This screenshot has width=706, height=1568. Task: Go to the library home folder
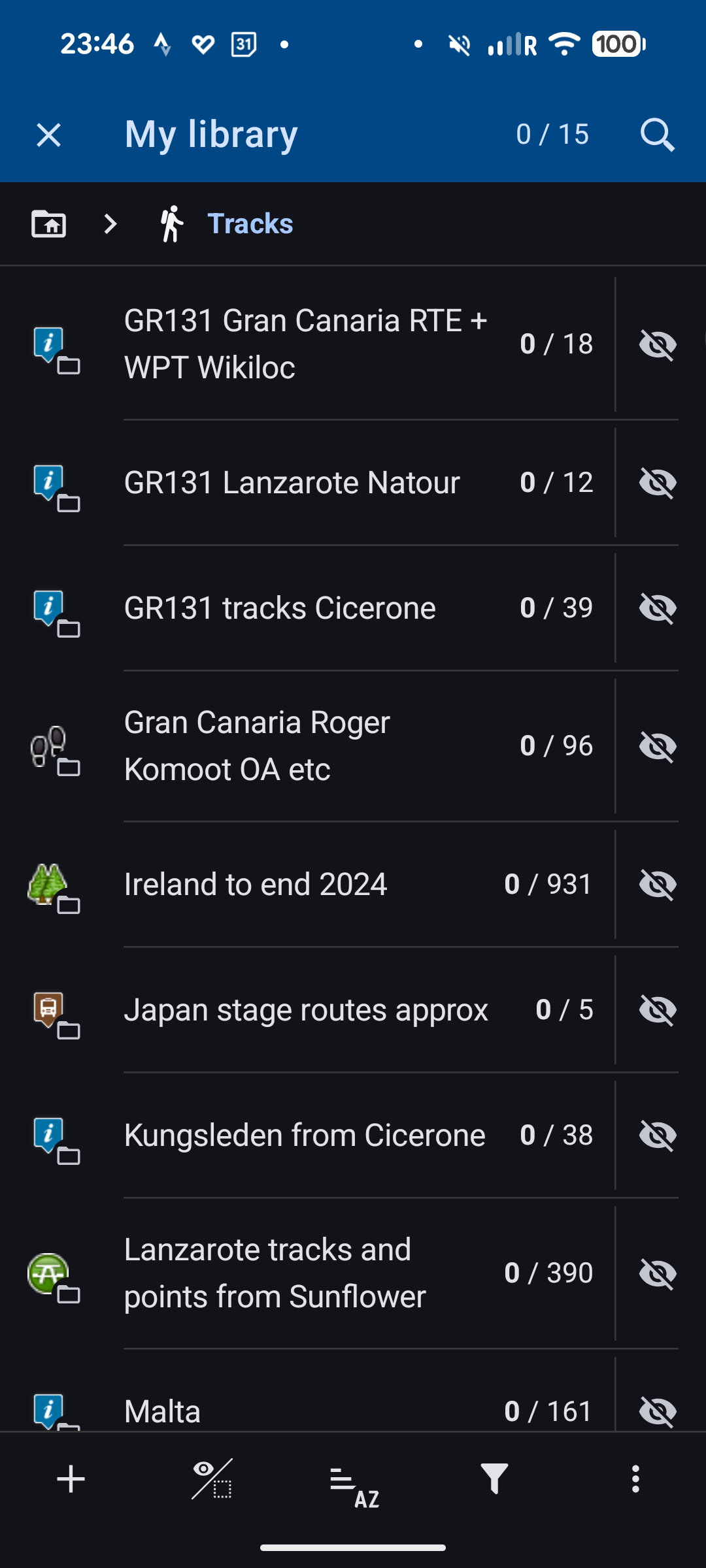coord(49,224)
